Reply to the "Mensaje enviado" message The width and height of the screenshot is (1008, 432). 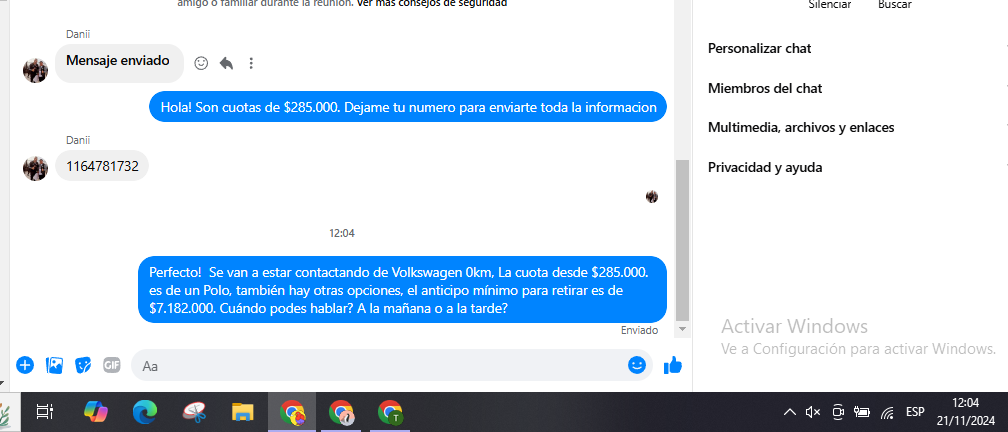click(226, 63)
